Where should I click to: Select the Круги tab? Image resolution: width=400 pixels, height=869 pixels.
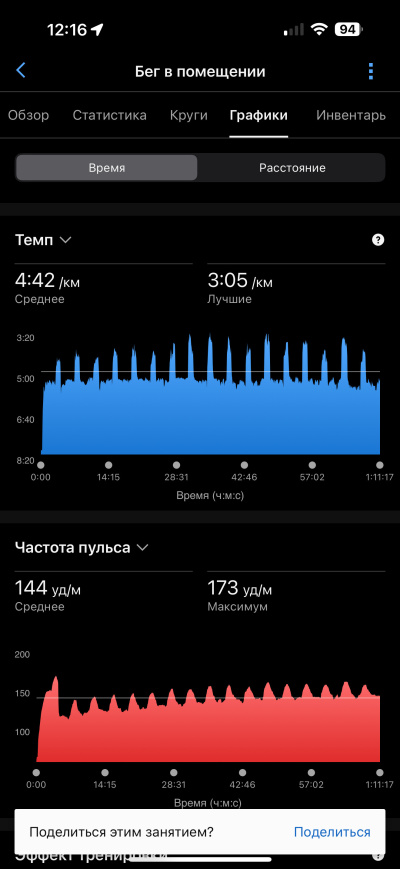[189, 115]
